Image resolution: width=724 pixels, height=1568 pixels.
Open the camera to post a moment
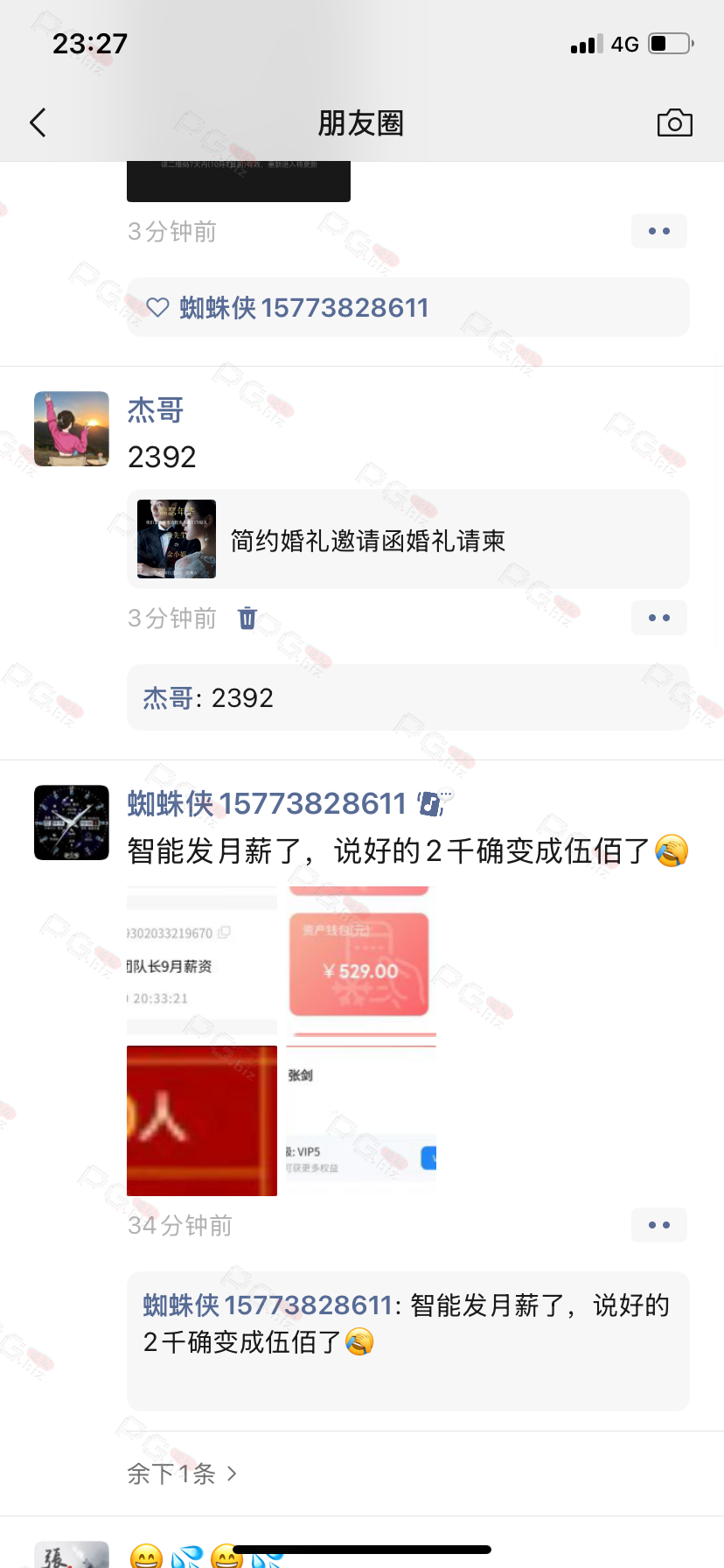(674, 122)
